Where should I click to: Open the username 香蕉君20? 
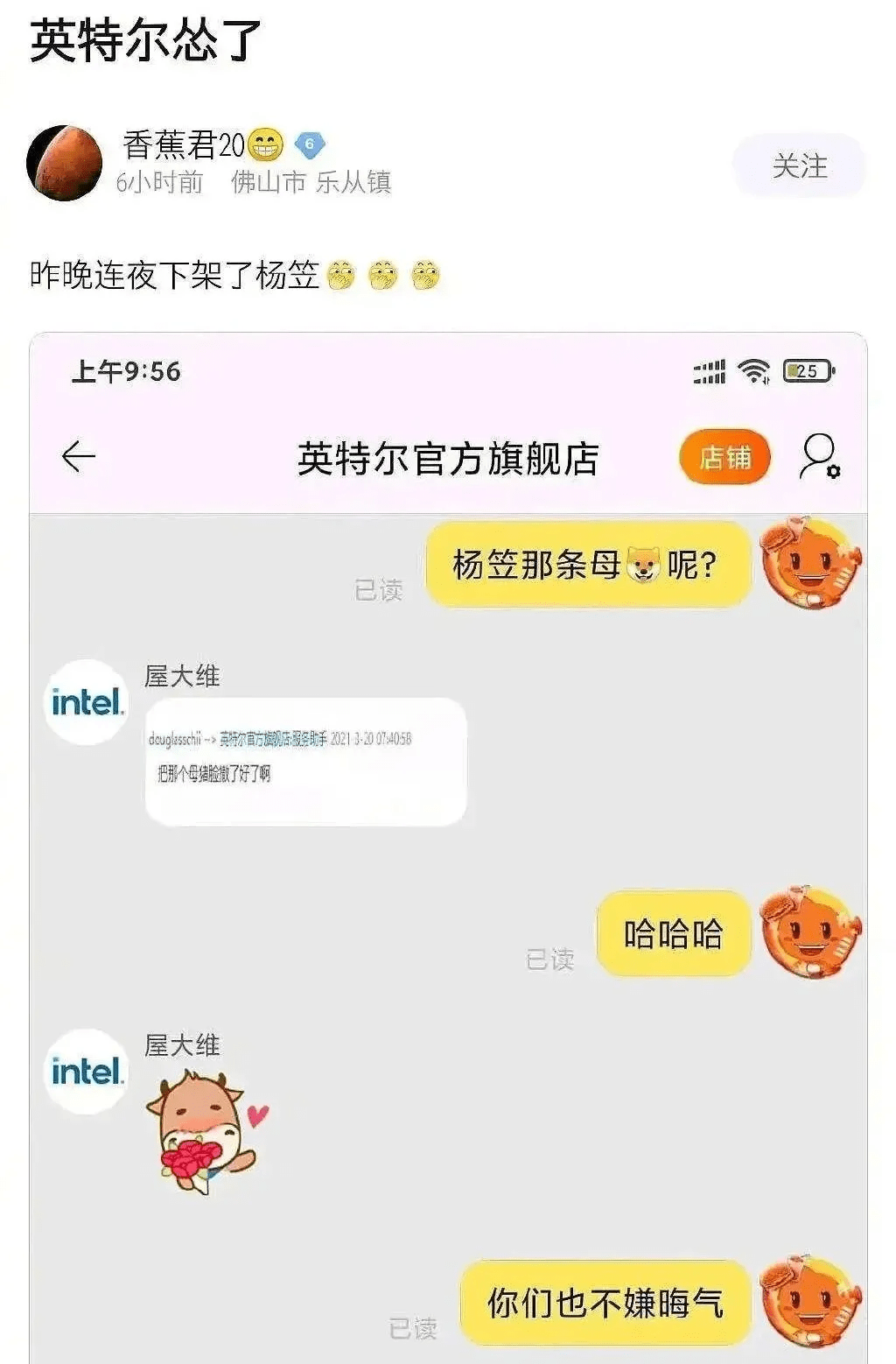pyautogui.click(x=184, y=144)
